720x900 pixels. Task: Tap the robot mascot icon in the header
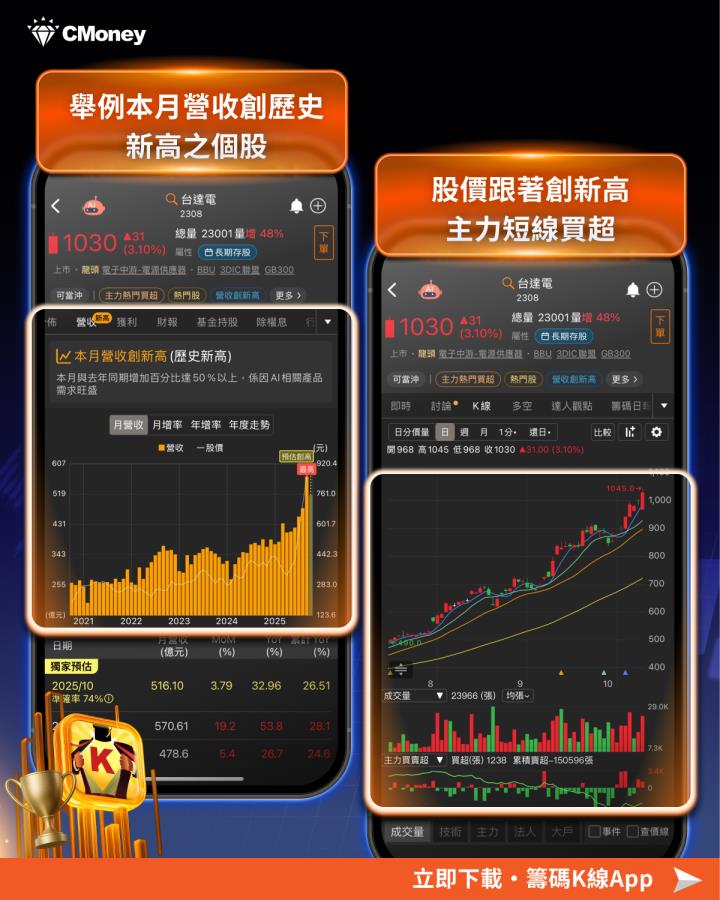click(x=92, y=207)
